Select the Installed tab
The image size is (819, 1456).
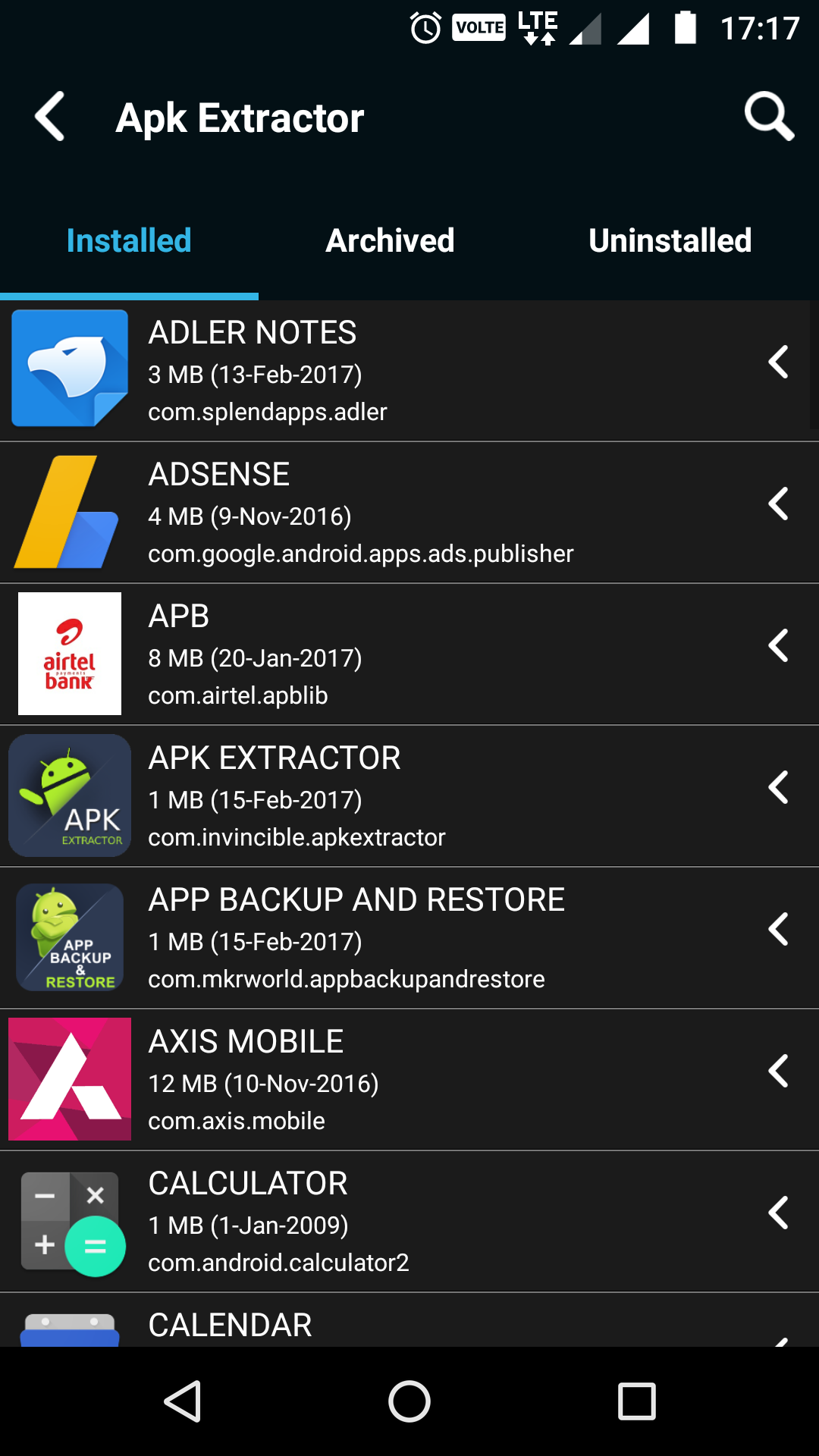pyautogui.click(x=129, y=241)
